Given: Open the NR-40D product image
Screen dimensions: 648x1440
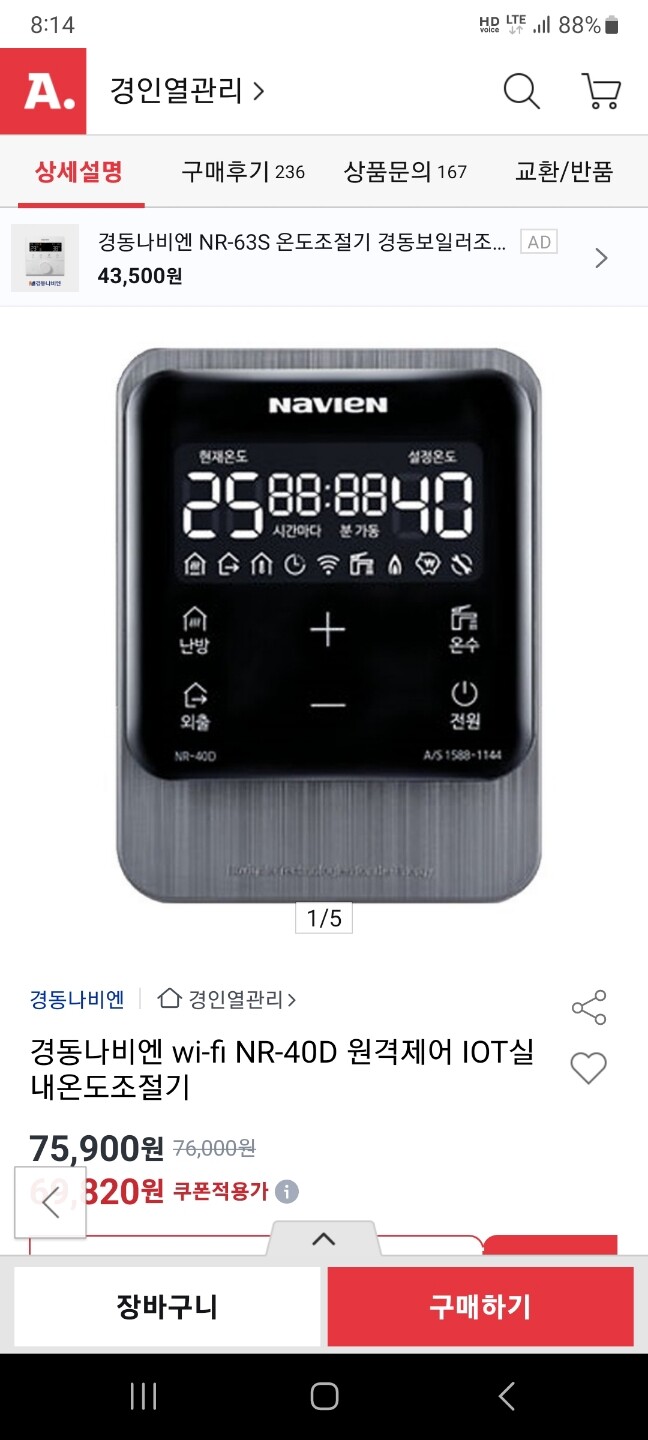Looking at the screenshot, I should (x=328, y=625).
